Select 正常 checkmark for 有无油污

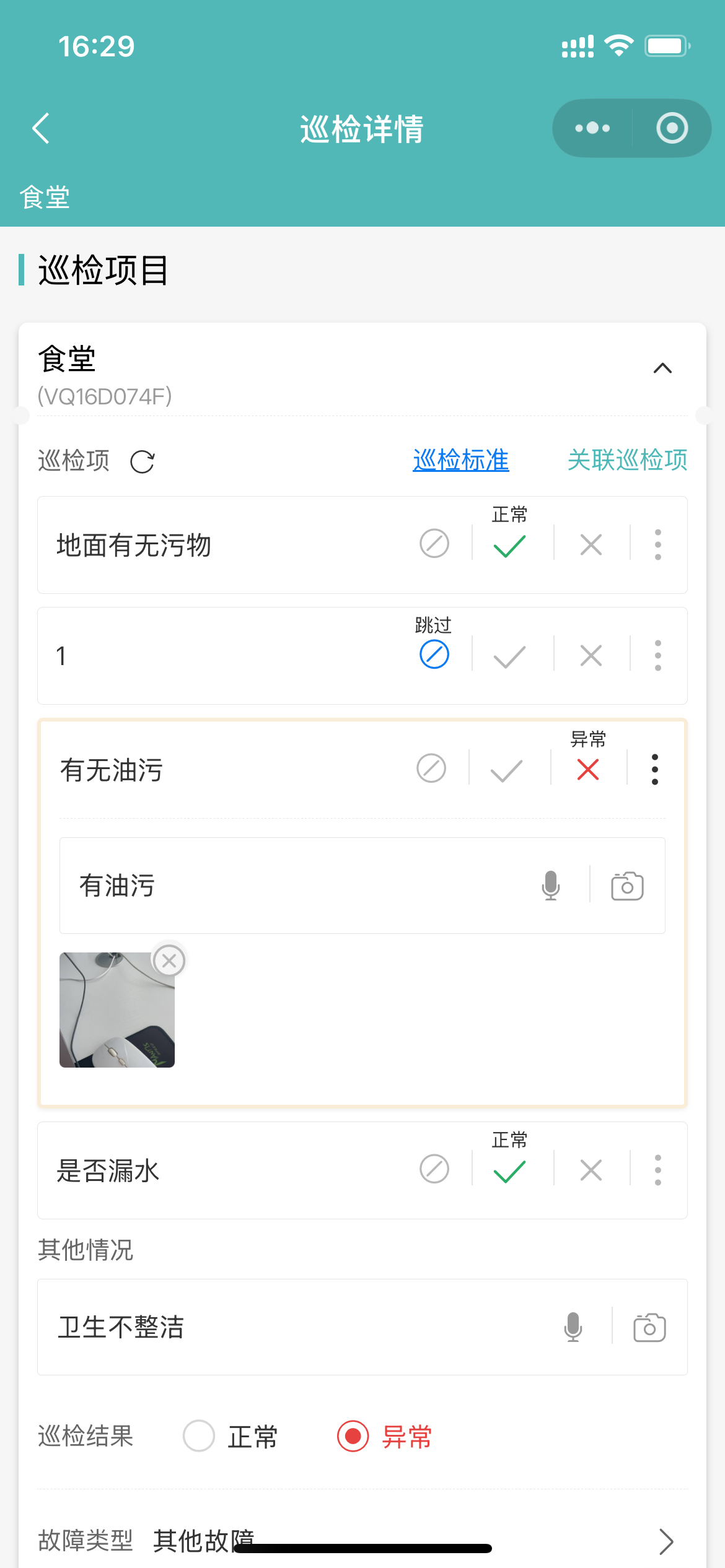pos(506,769)
